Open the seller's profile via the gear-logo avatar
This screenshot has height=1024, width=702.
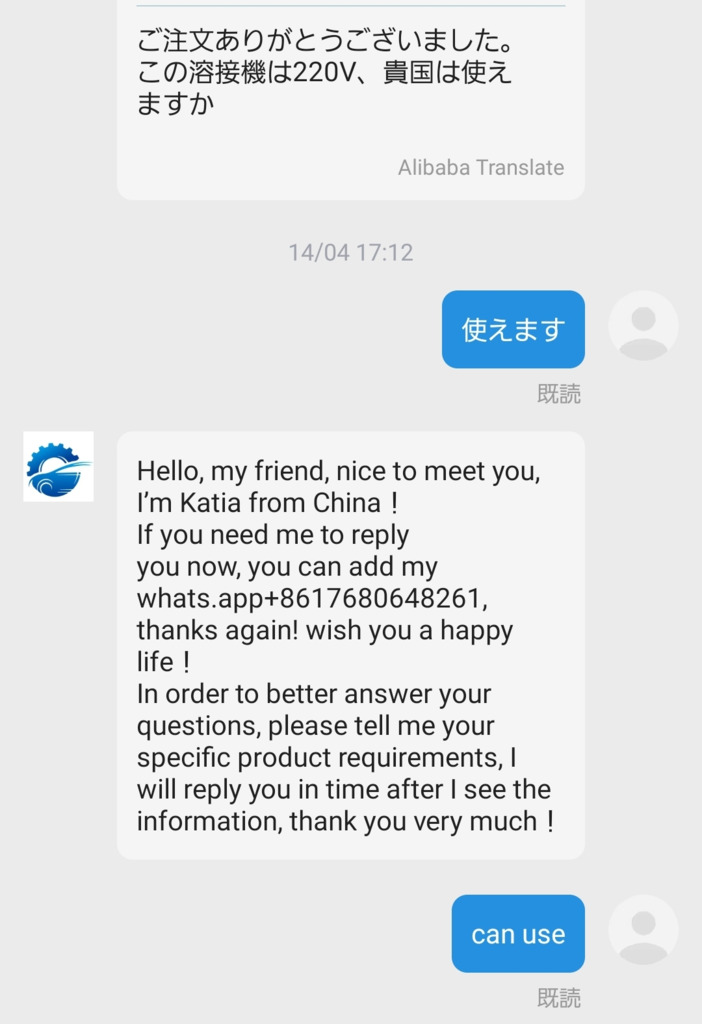coord(58,466)
